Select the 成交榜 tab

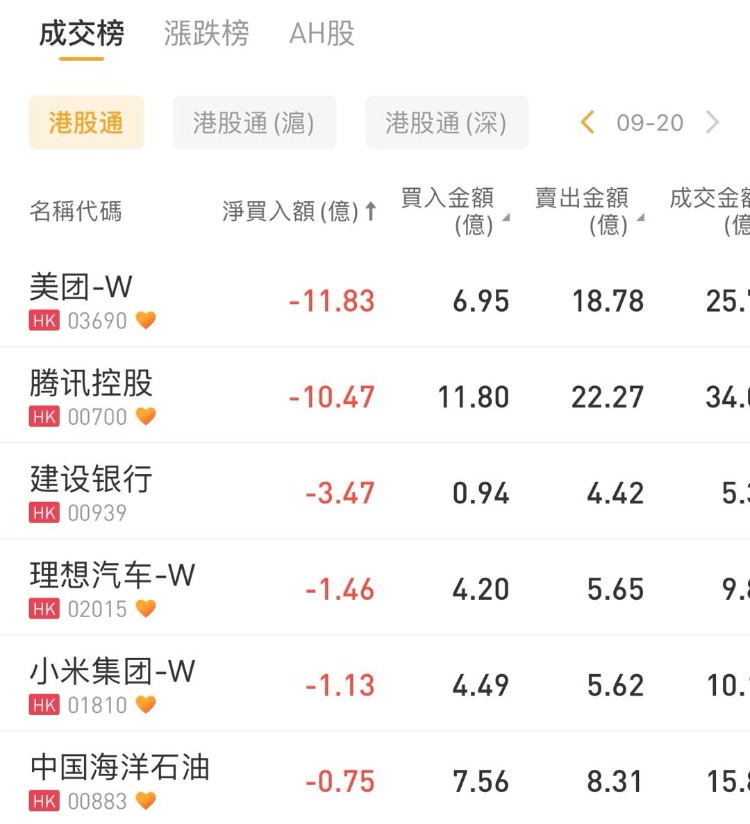coord(81,34)
